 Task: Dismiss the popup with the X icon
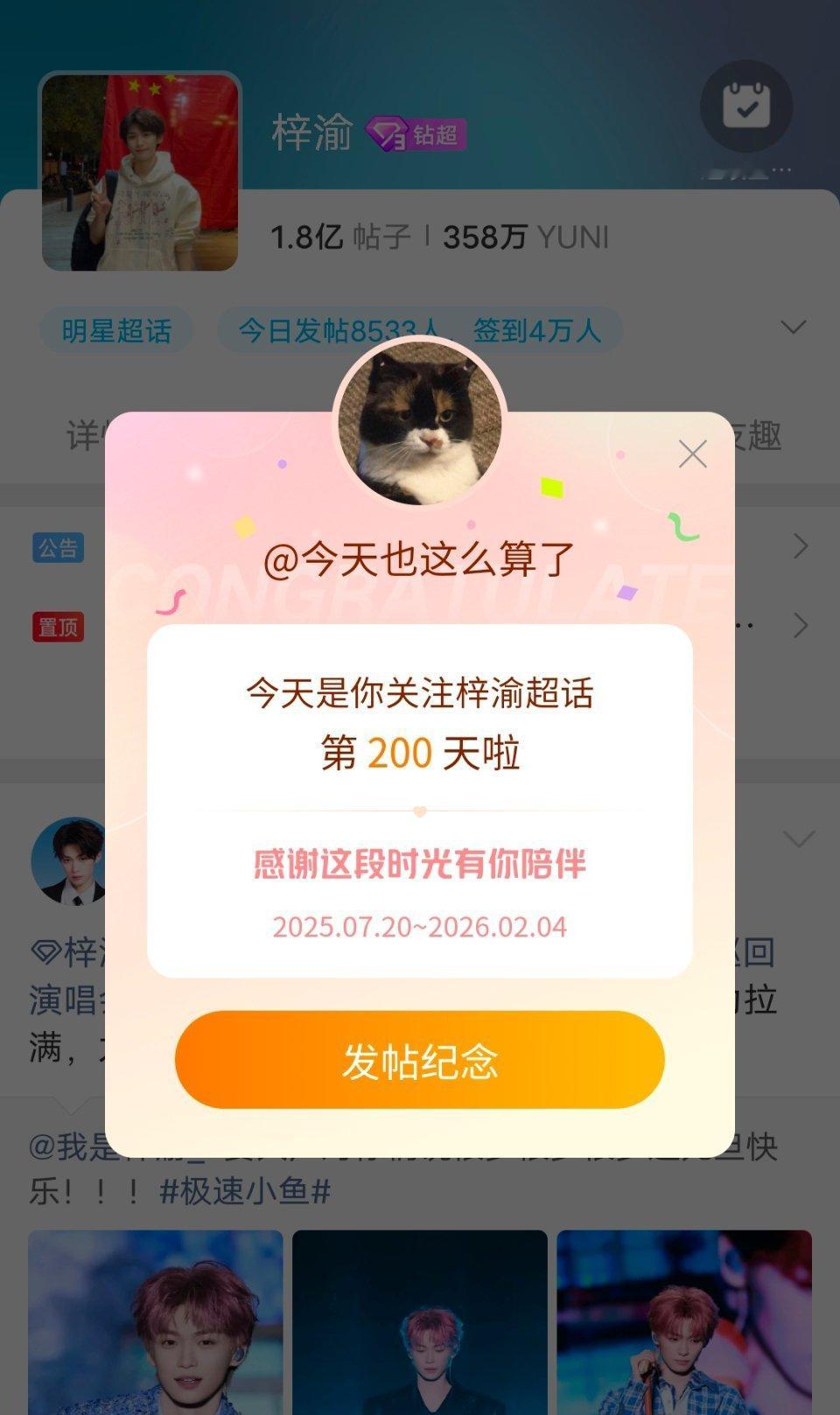692,454
